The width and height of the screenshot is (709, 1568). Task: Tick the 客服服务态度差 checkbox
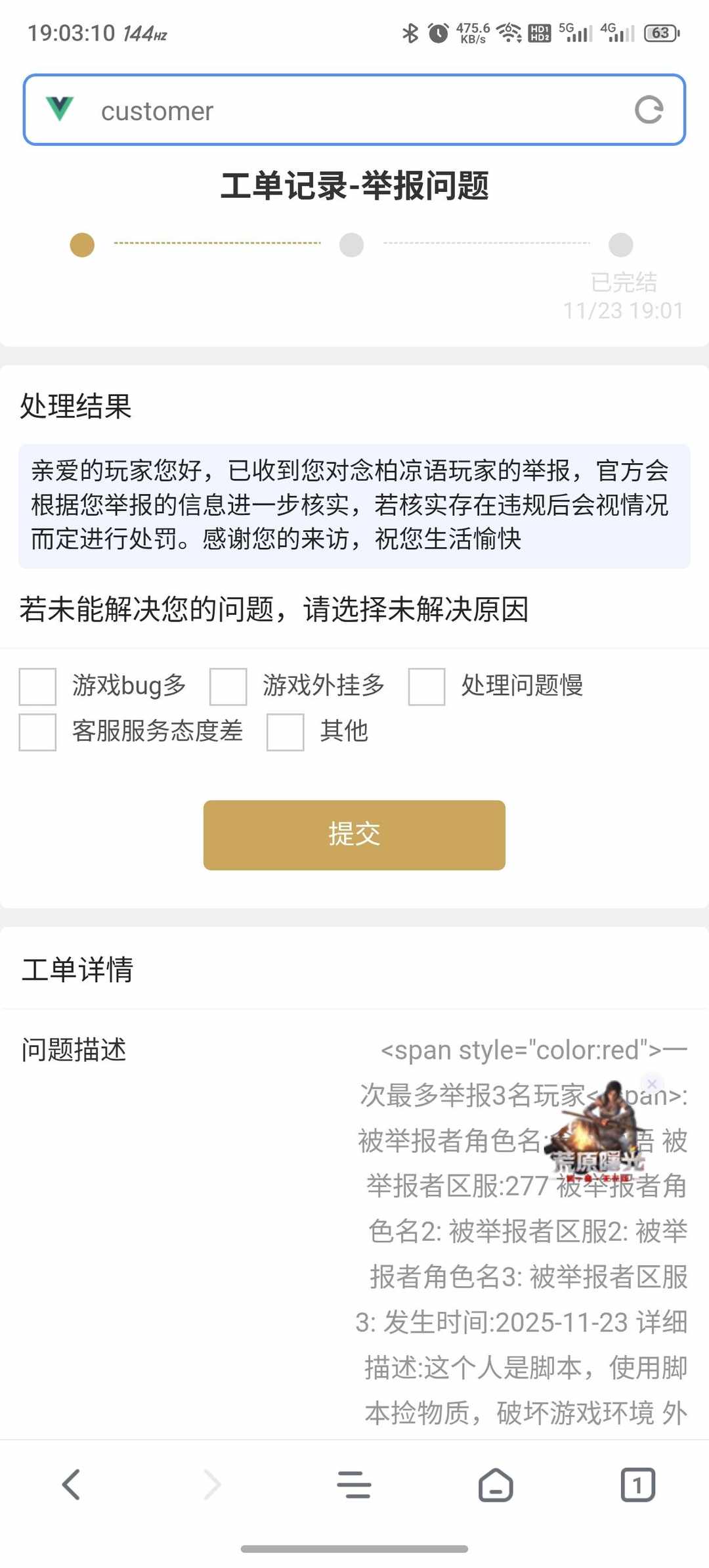tap(36, 734)
